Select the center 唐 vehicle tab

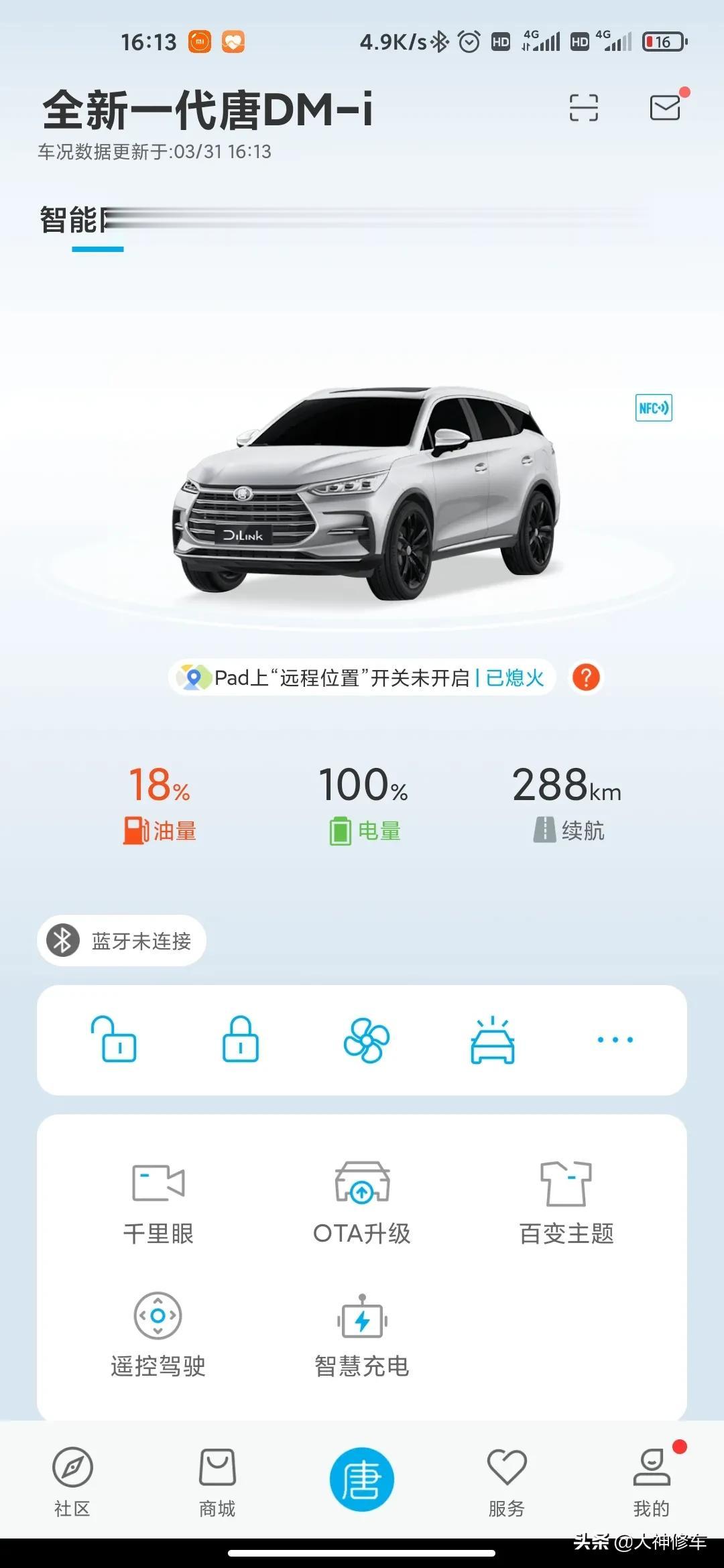click(362, 1480)
